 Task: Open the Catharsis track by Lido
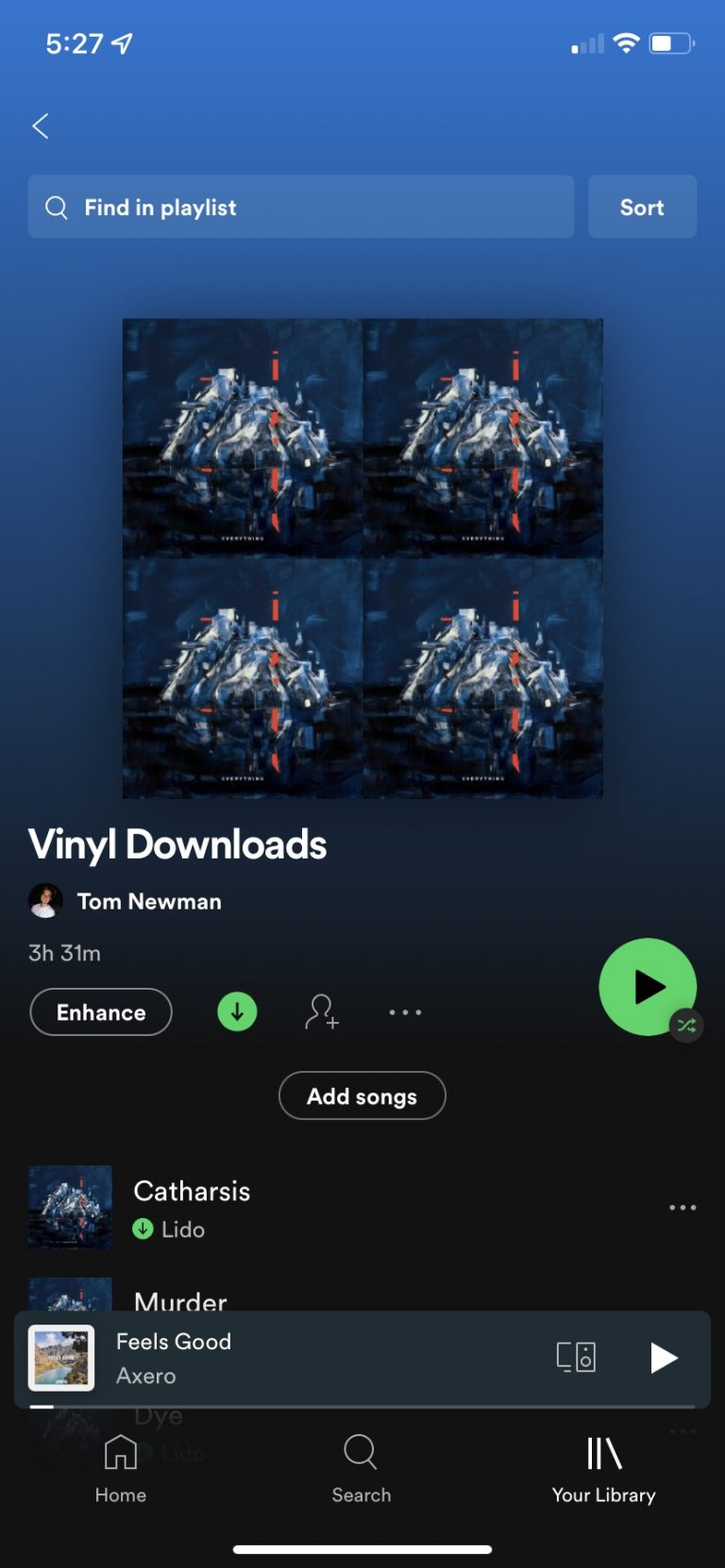(x=283, y=1208)
